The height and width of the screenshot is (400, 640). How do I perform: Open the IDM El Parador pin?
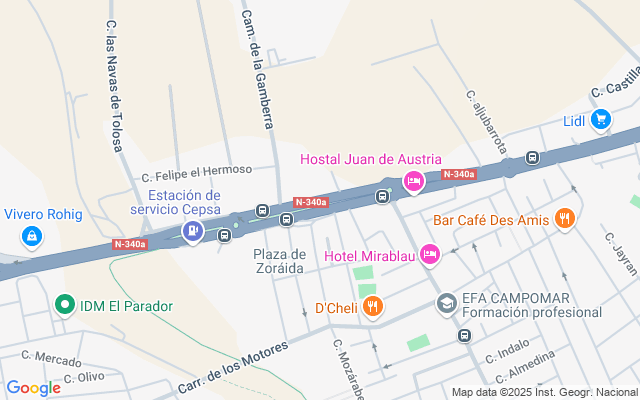65,305
